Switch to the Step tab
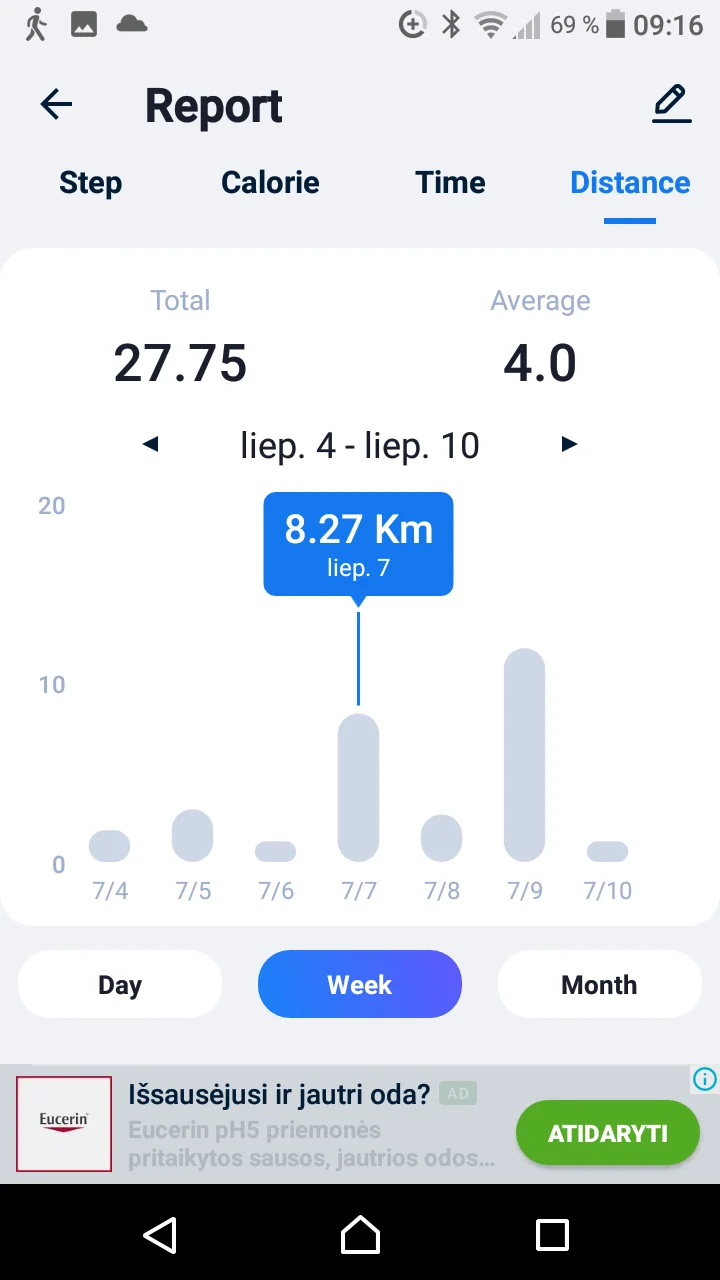The height and width of the screenshot is (1280, 720). click(90, 183)
